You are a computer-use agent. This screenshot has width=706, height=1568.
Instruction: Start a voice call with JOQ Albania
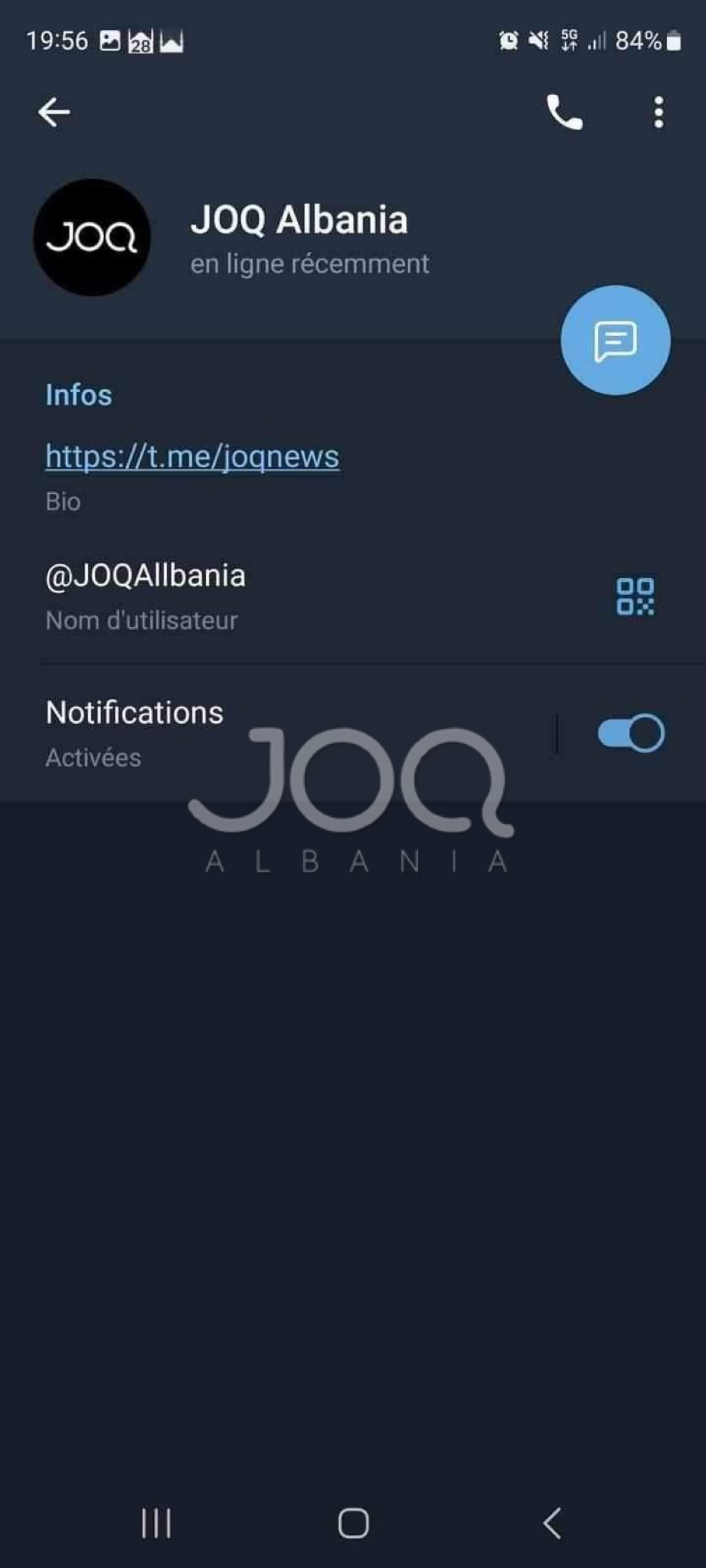pos(564,113)
